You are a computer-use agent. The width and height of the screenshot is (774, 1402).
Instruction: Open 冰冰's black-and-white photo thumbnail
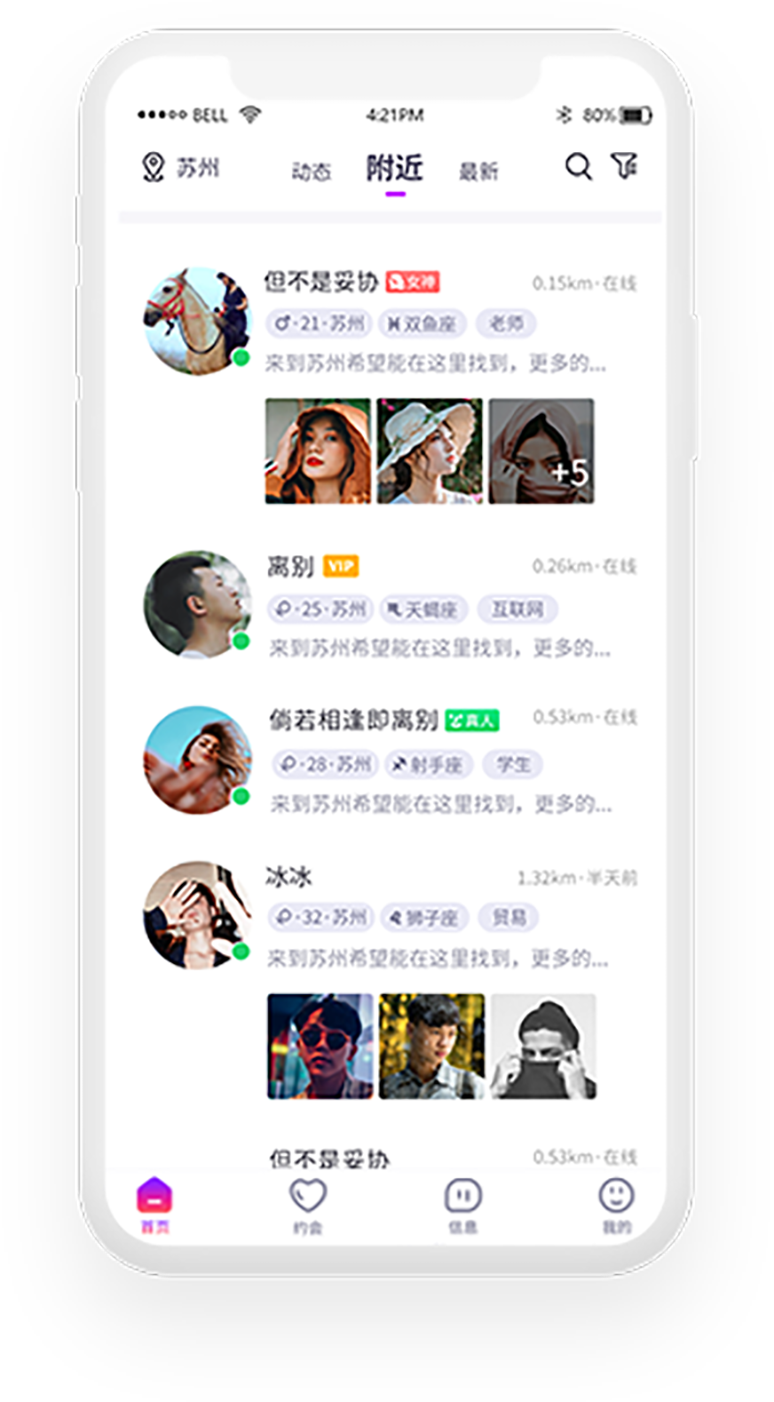click(544, 1046)
